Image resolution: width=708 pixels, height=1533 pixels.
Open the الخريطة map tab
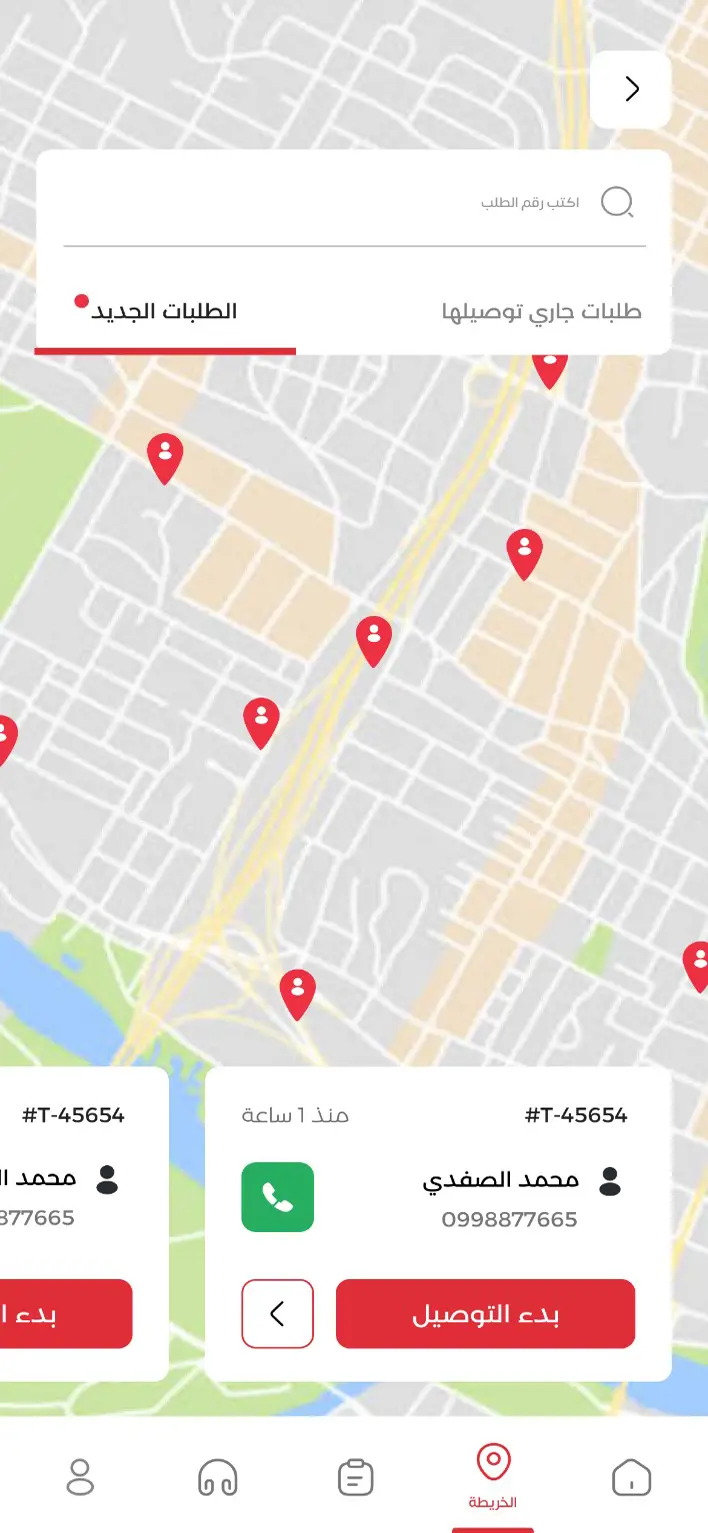point(493,1475)
